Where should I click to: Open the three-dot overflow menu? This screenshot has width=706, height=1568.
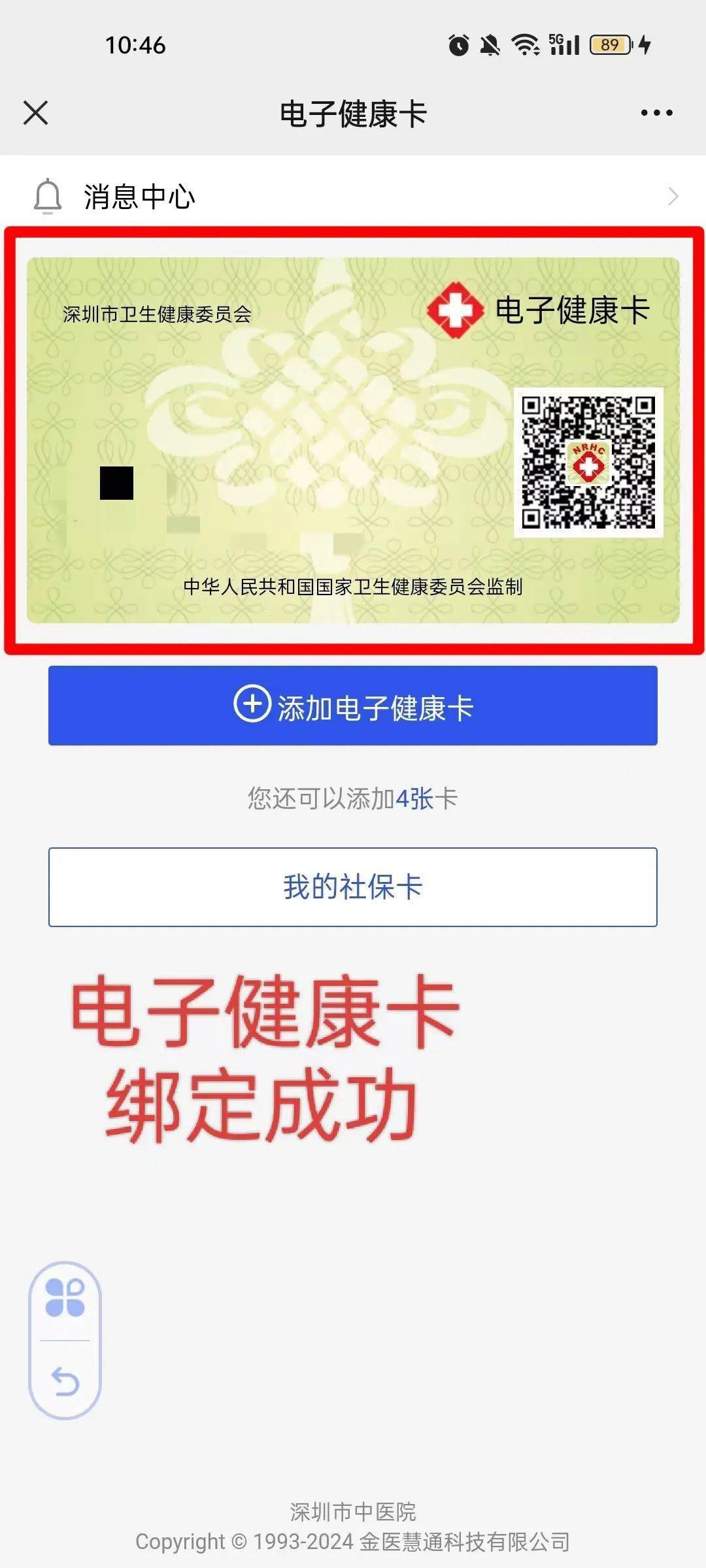(x=656, y=113)
